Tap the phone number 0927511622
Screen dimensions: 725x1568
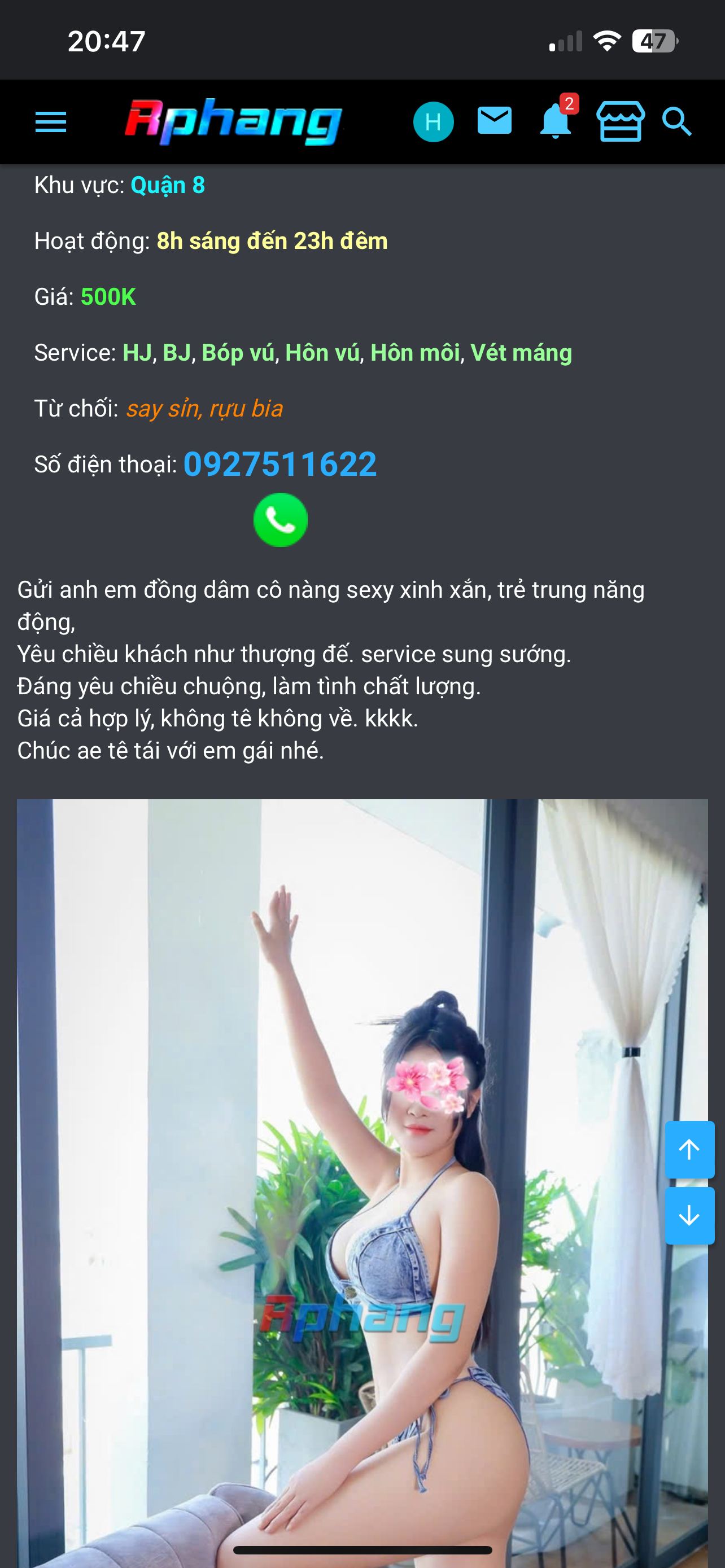(x=280, y=465)
